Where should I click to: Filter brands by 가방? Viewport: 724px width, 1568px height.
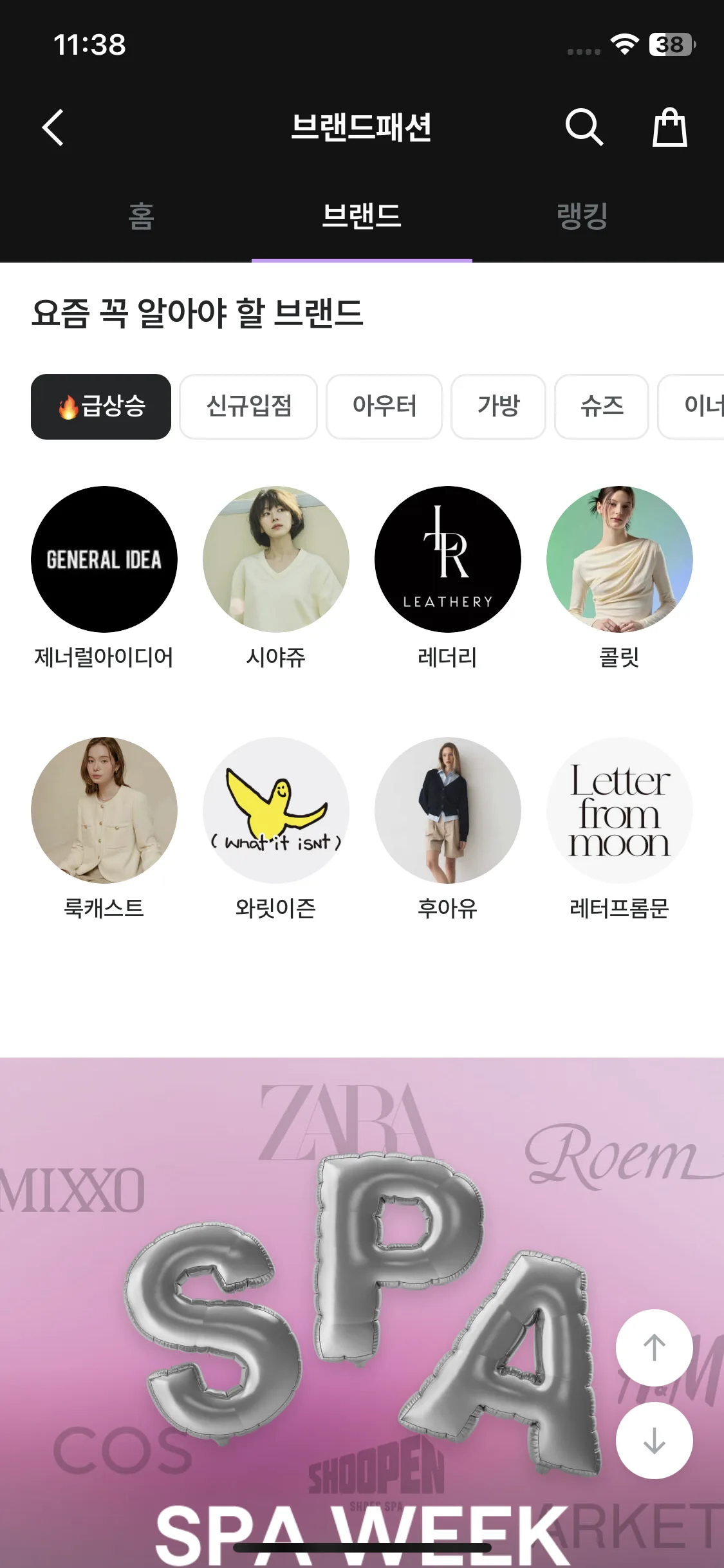498,407
